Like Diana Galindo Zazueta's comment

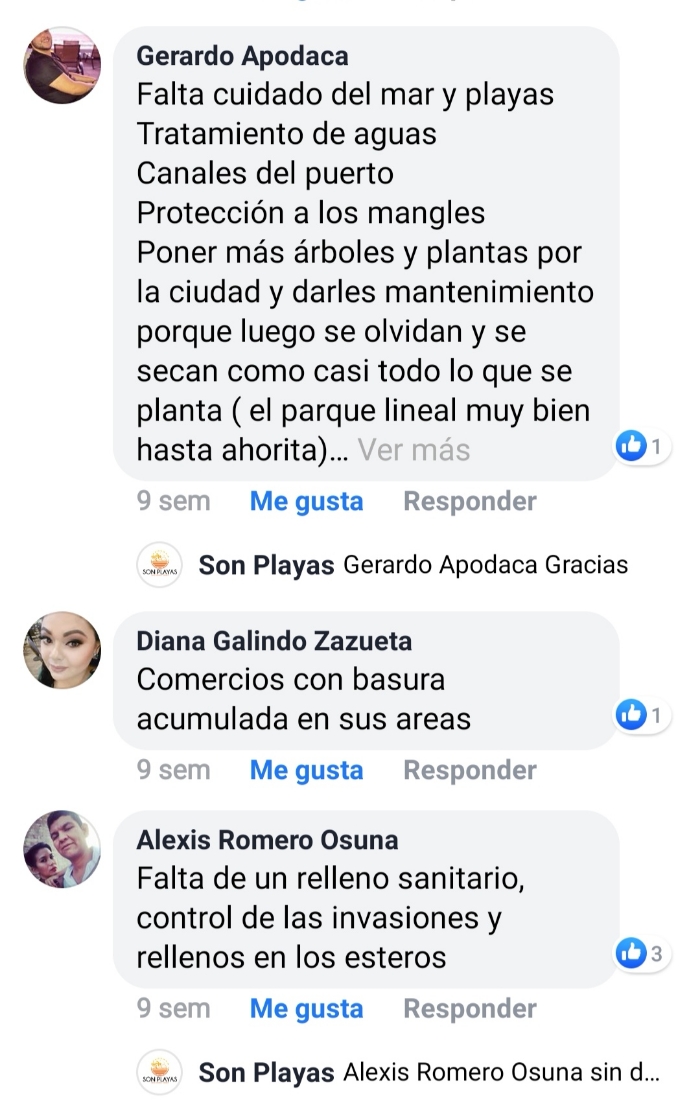(306, 770)
